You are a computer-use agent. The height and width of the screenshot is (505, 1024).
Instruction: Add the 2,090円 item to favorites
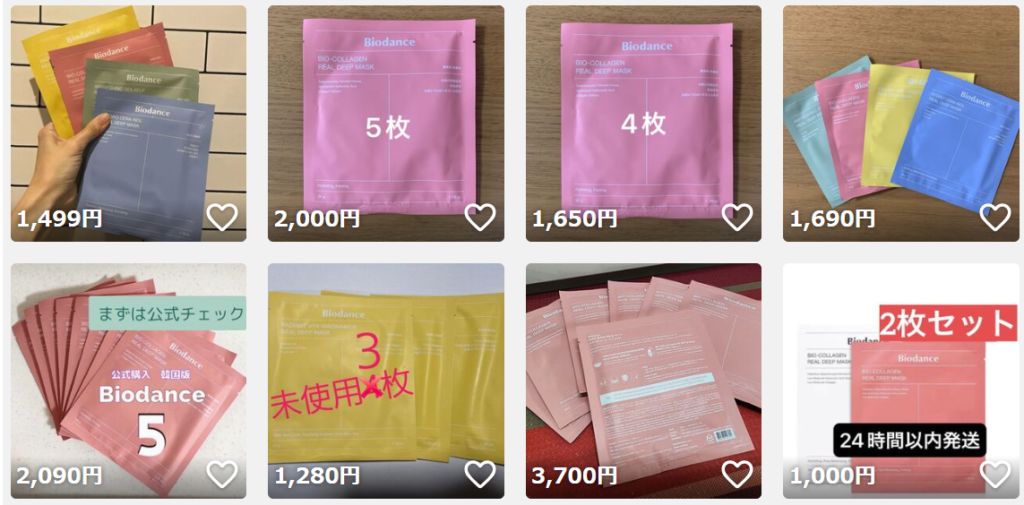(x=222, y=474)
